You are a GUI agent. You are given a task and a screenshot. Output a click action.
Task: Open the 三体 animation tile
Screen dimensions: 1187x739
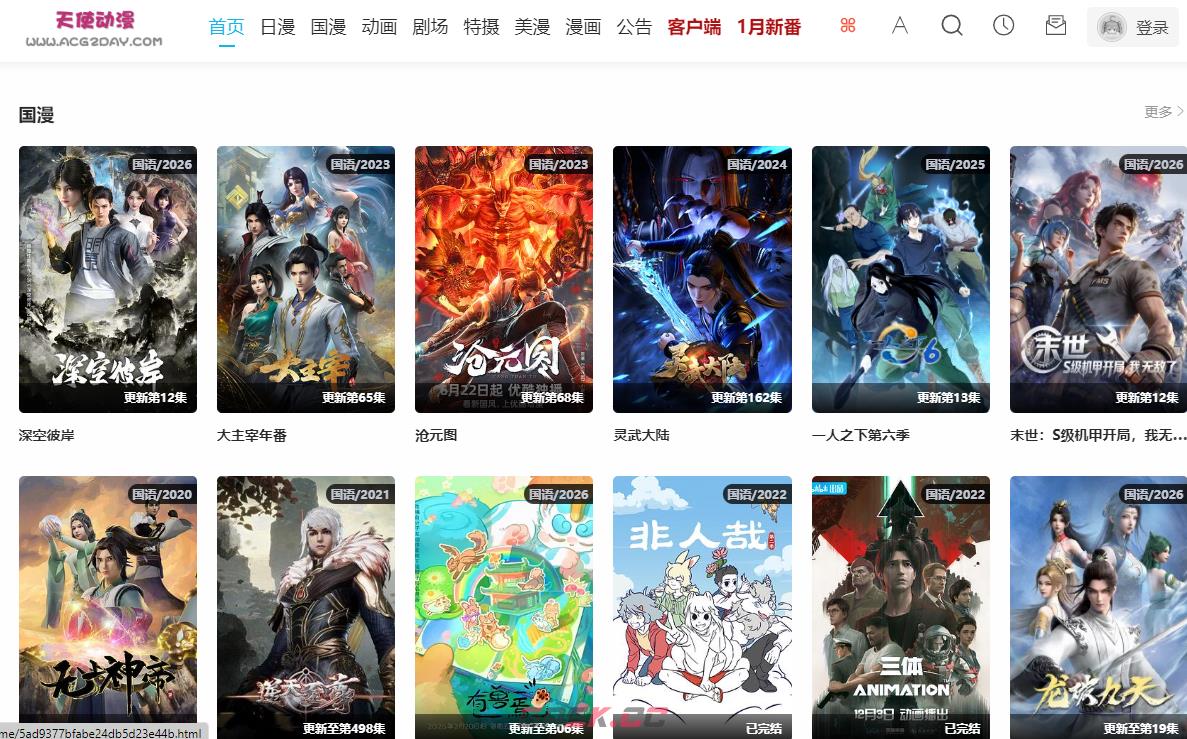point(900,605)
